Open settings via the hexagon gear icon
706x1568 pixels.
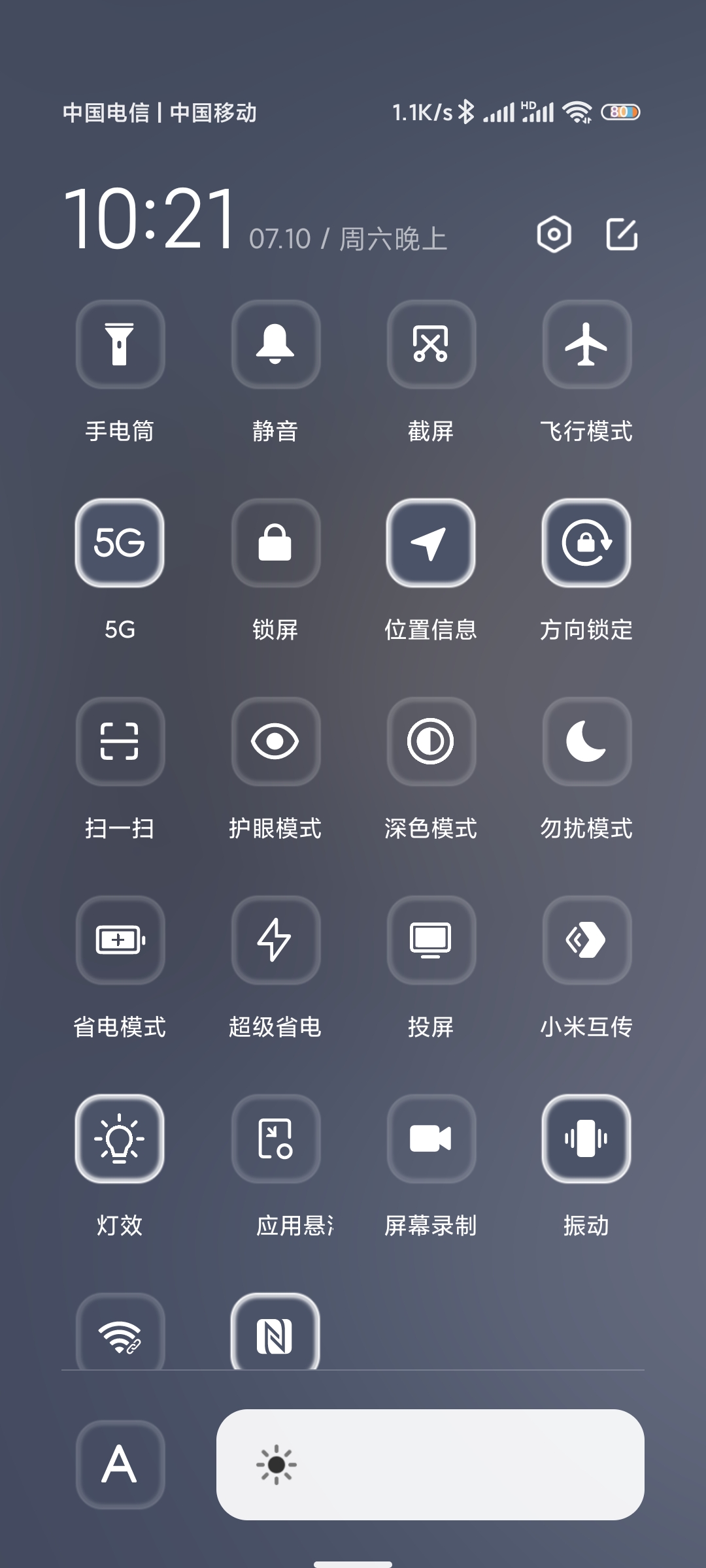click(554, 234)
